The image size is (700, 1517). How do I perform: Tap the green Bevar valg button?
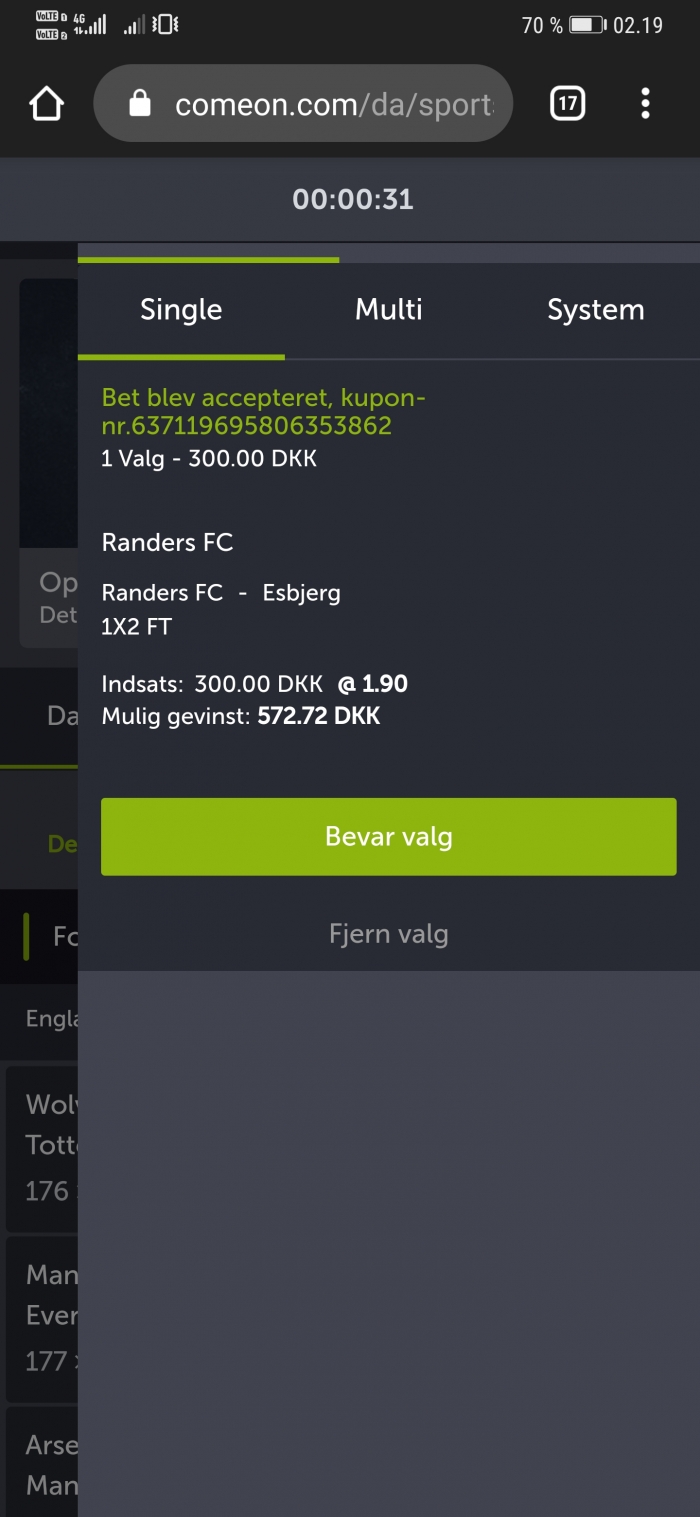click(389, 837)
